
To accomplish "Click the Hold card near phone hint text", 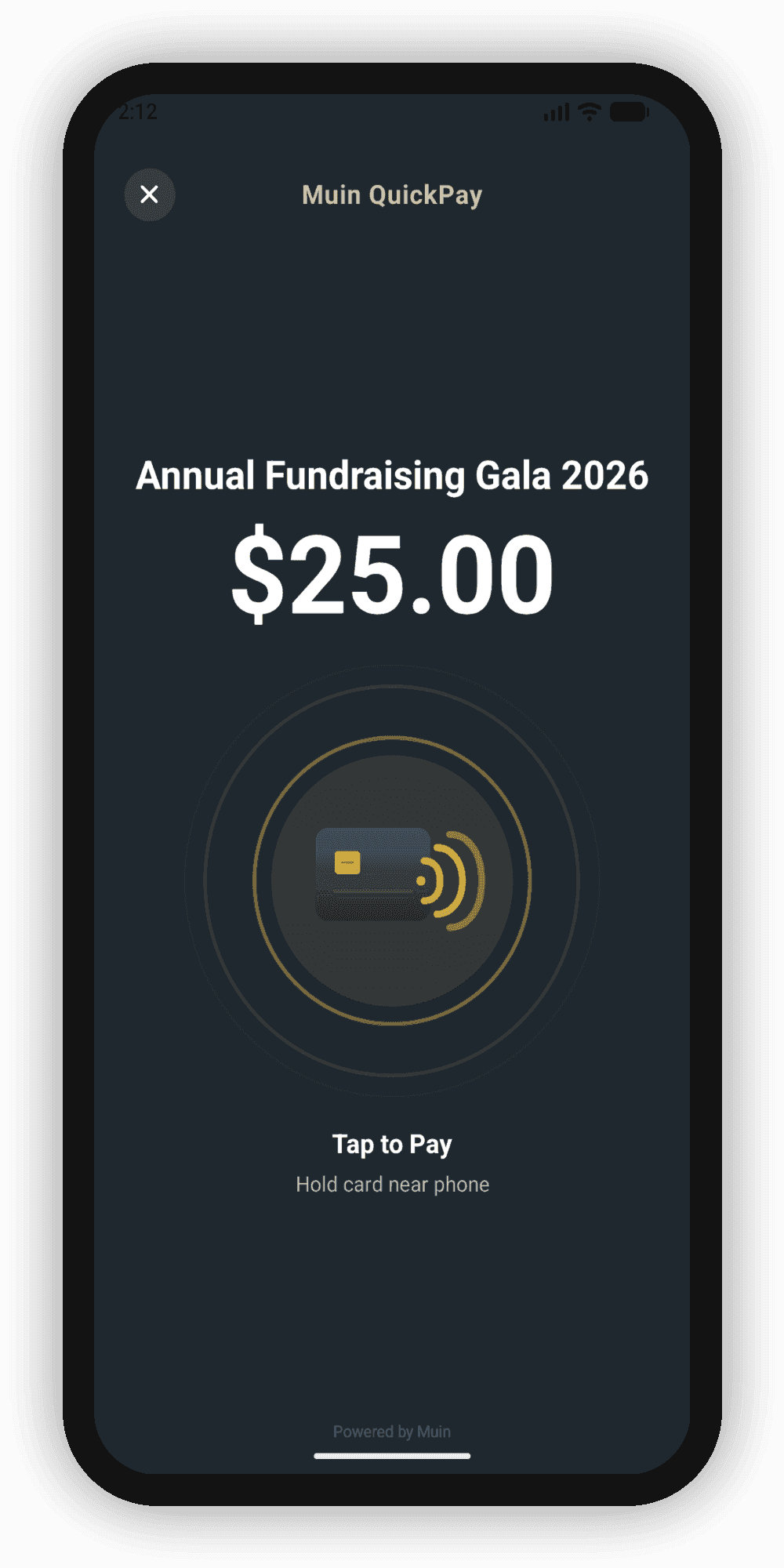I will [392, 1184].
